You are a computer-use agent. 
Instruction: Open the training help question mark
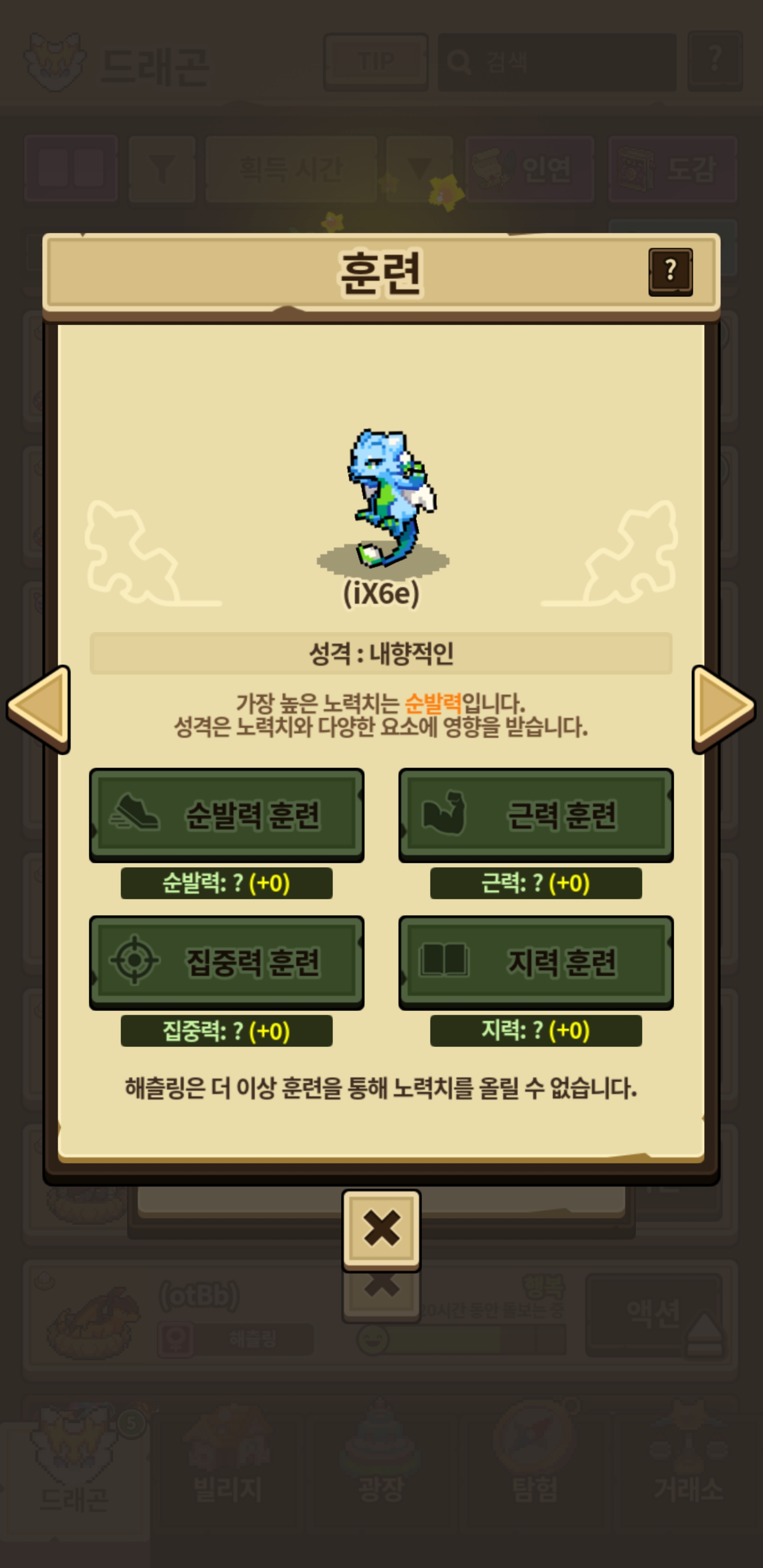(670, 271)
